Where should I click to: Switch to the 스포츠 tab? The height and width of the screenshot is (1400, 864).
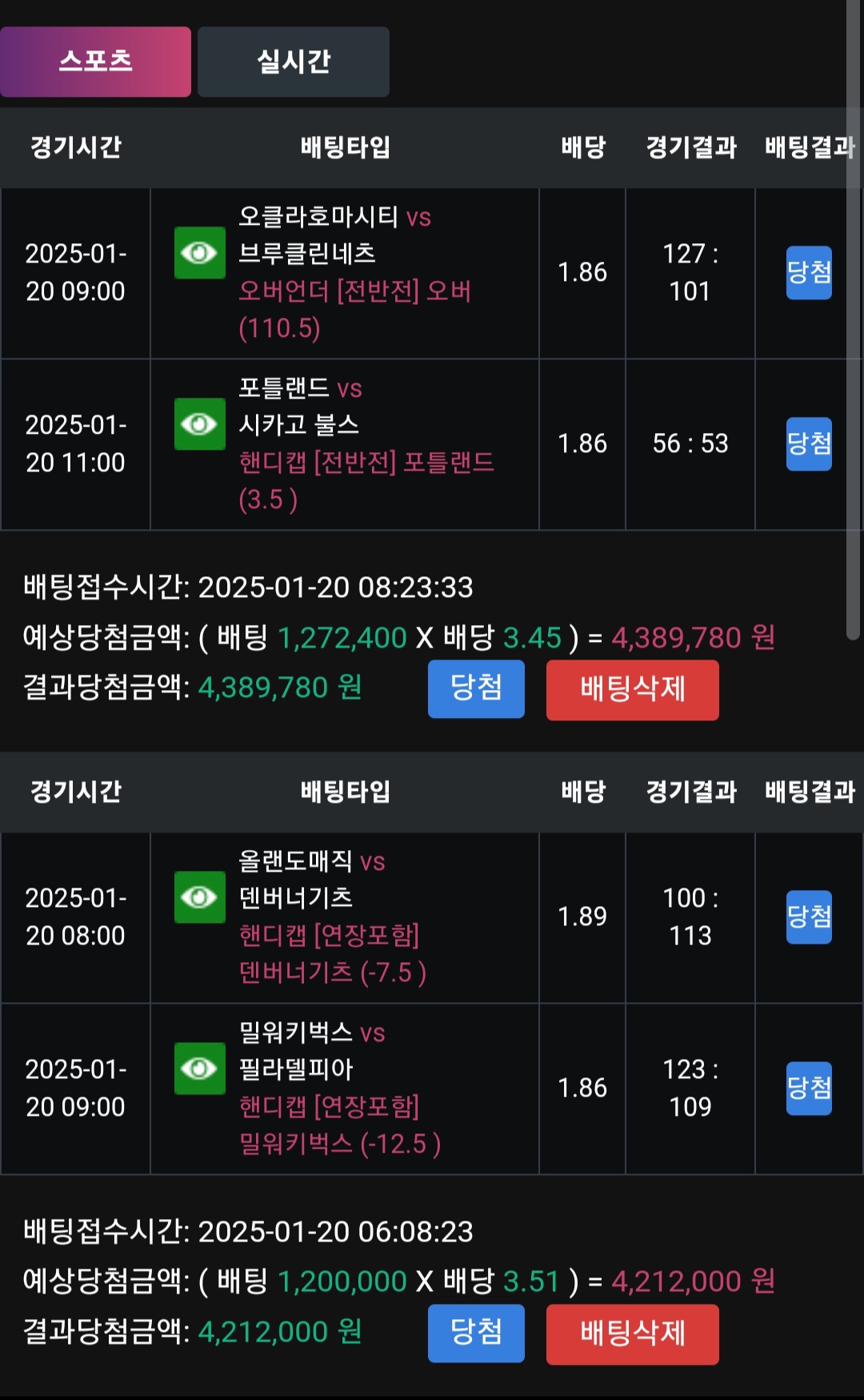tap(95, 62)
